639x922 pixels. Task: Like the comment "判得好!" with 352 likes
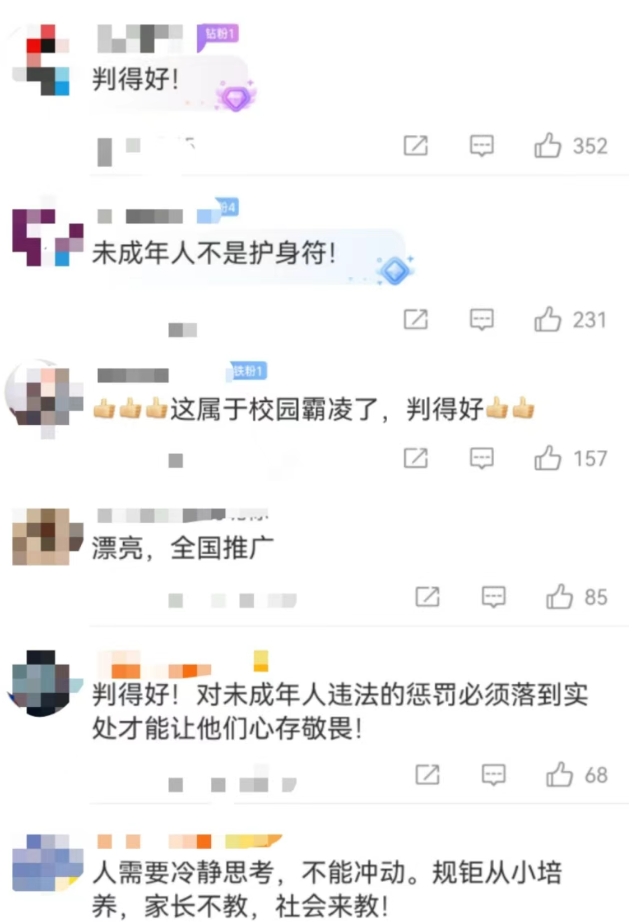click(548, 146)
